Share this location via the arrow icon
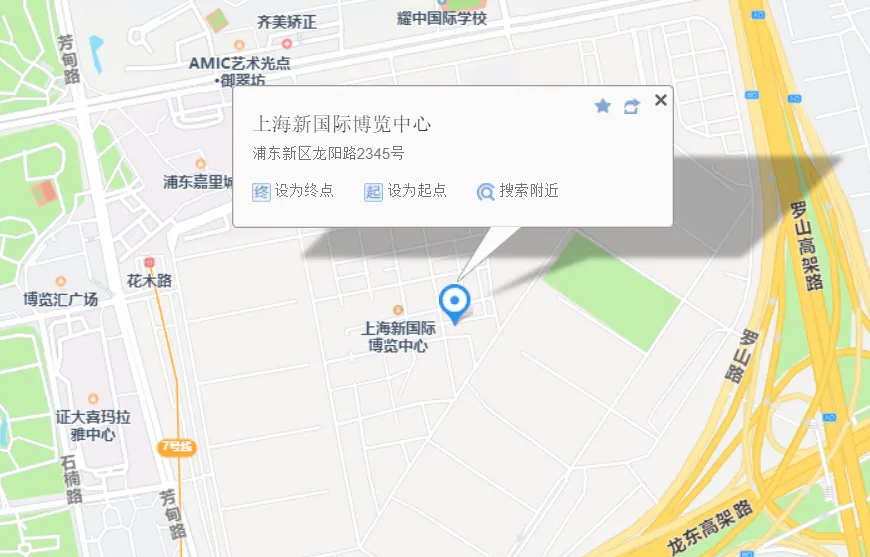870x557 pixels. tap(631, 106)
